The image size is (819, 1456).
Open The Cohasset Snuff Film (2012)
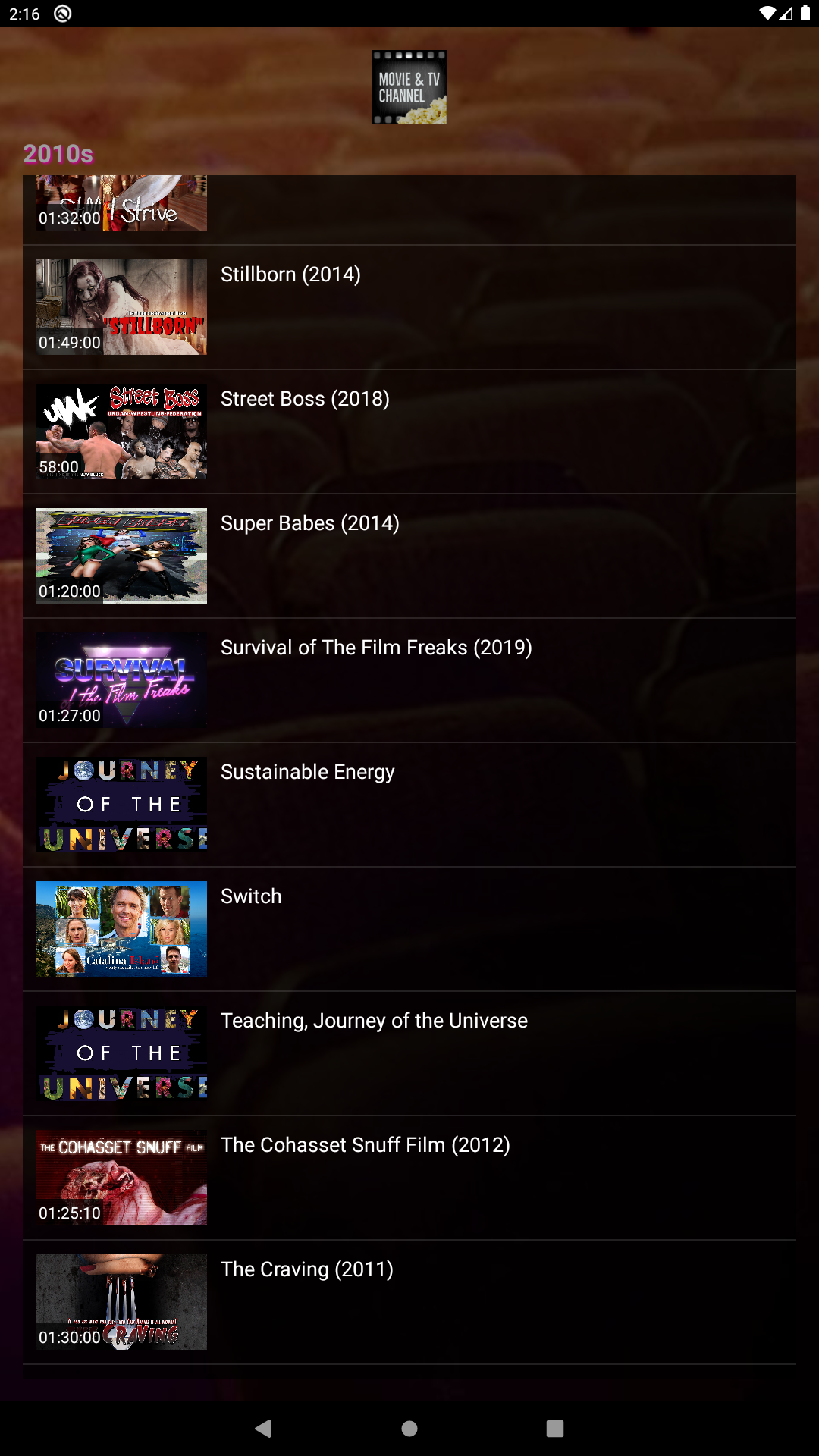point(409,1178)
